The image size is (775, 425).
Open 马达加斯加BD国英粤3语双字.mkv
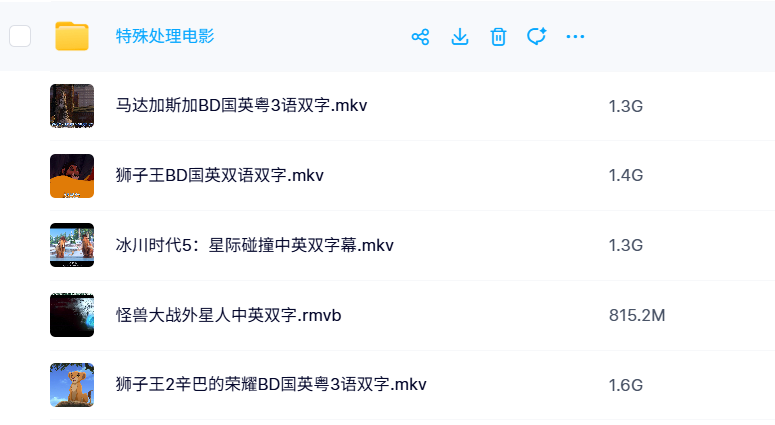coord(238,106)
